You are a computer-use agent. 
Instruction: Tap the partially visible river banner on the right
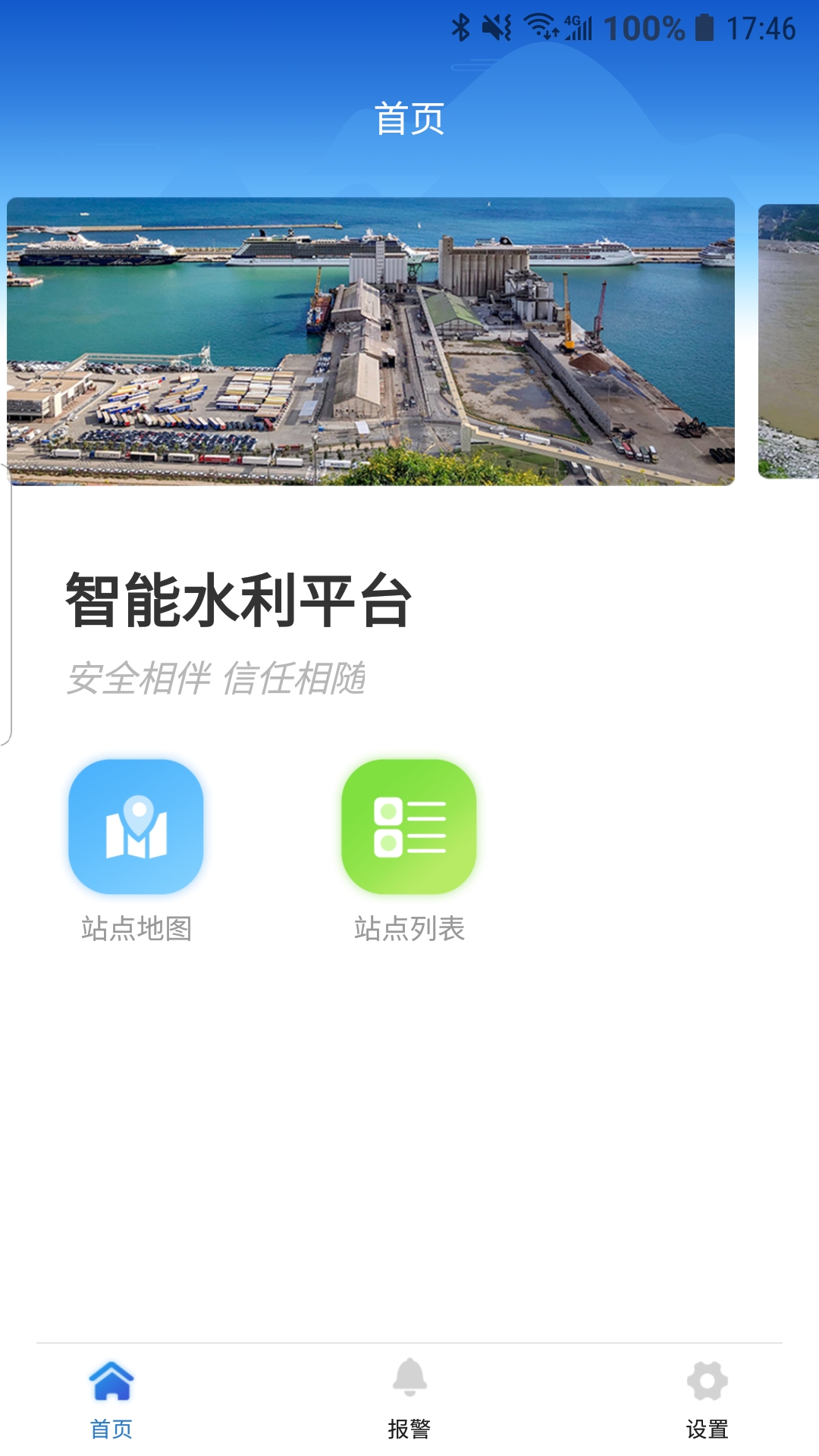coord(789,337)
